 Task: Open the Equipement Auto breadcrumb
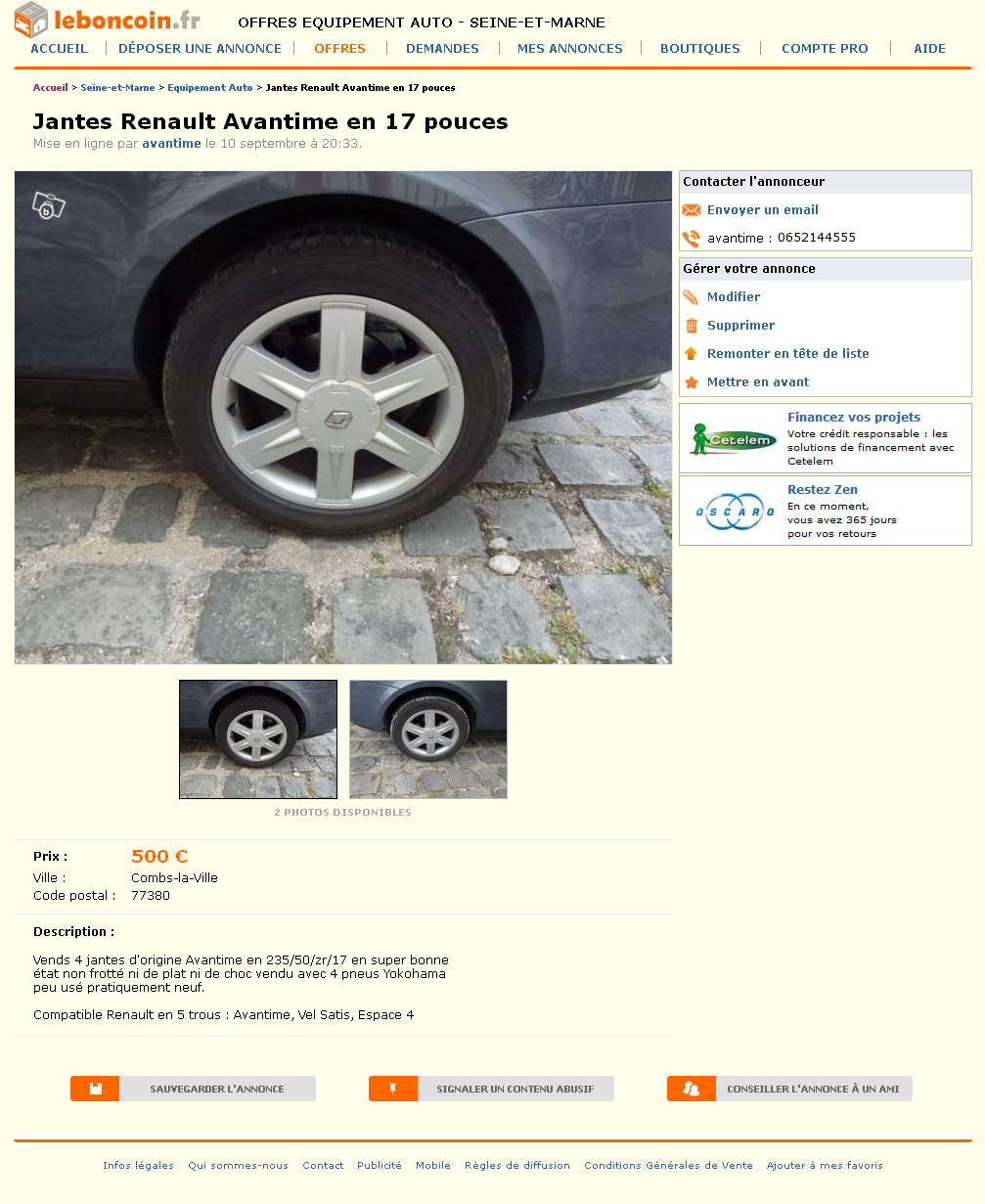(x=209, y=88)
